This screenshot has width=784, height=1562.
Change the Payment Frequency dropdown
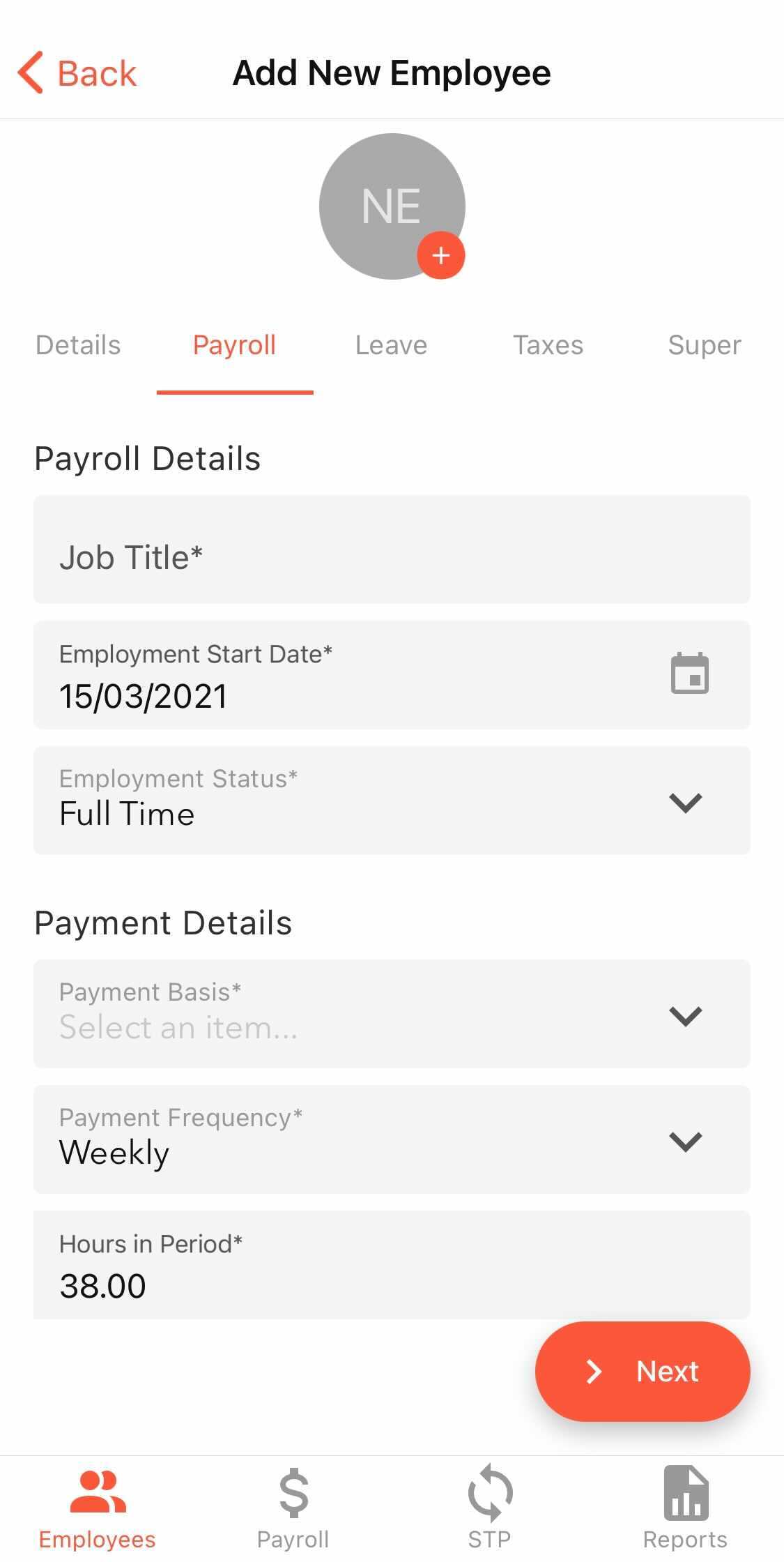coord(392,1139)
